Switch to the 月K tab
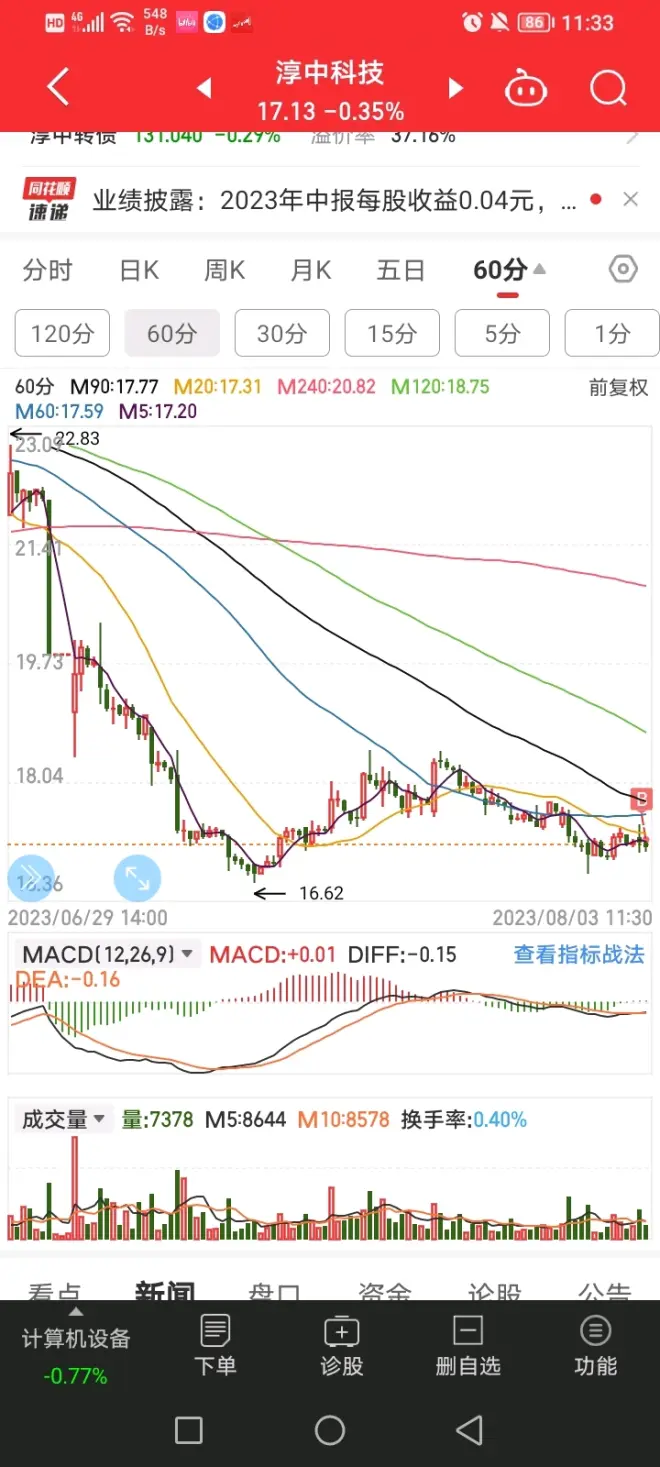Screen dimensions: 660x1467 [310, 270]
